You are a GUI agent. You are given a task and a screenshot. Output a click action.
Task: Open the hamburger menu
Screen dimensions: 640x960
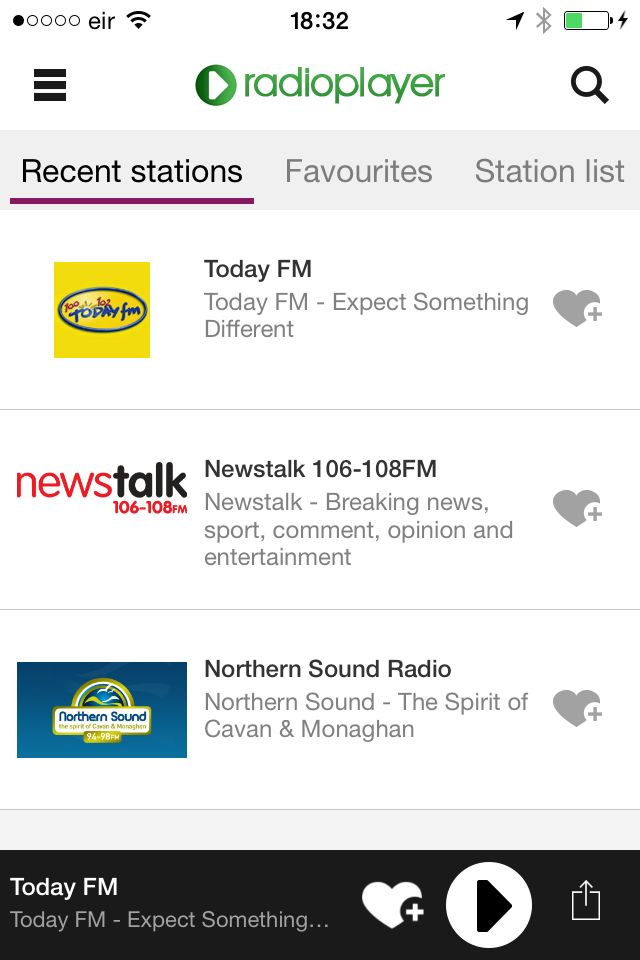pyautogui.click(x=50, y=85)
